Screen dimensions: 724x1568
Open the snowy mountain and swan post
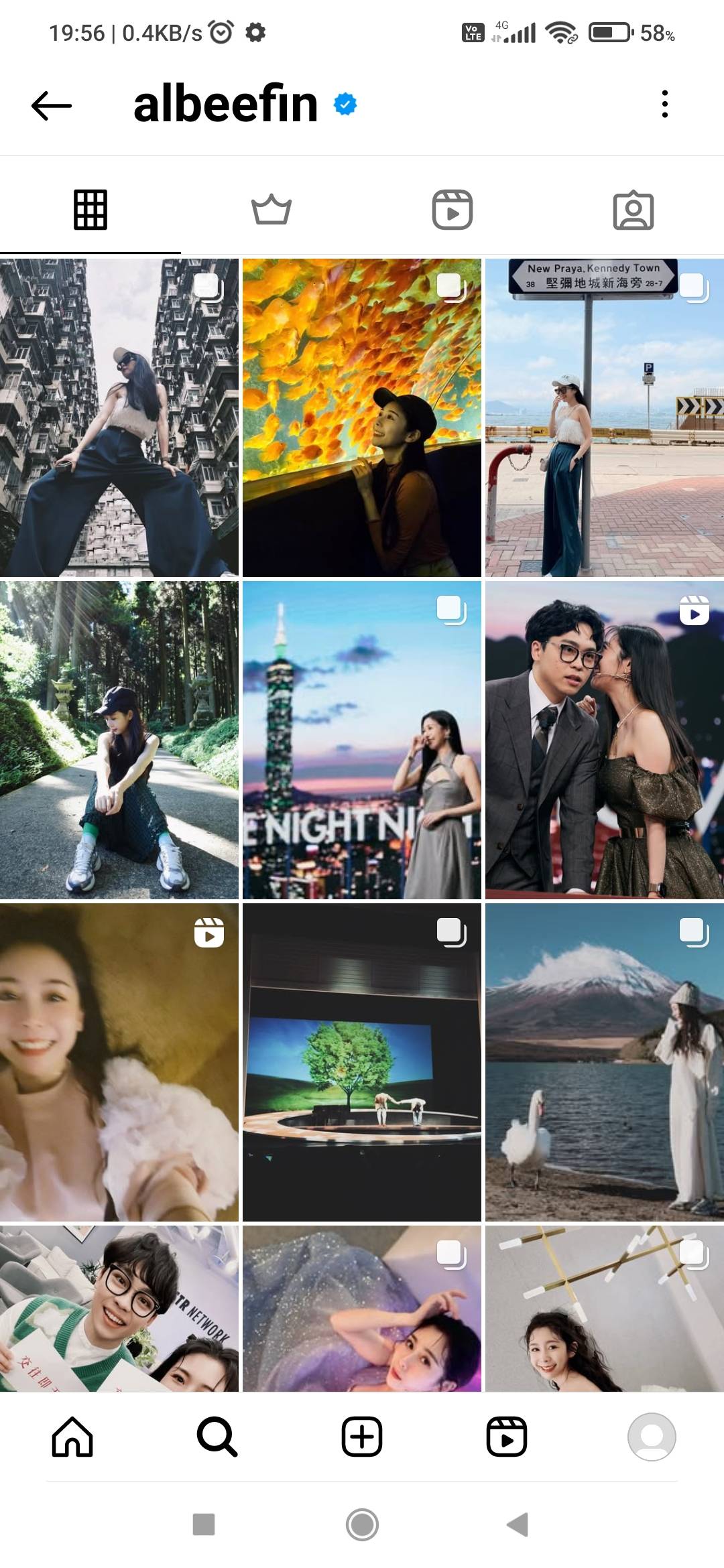coord(604,1062)
